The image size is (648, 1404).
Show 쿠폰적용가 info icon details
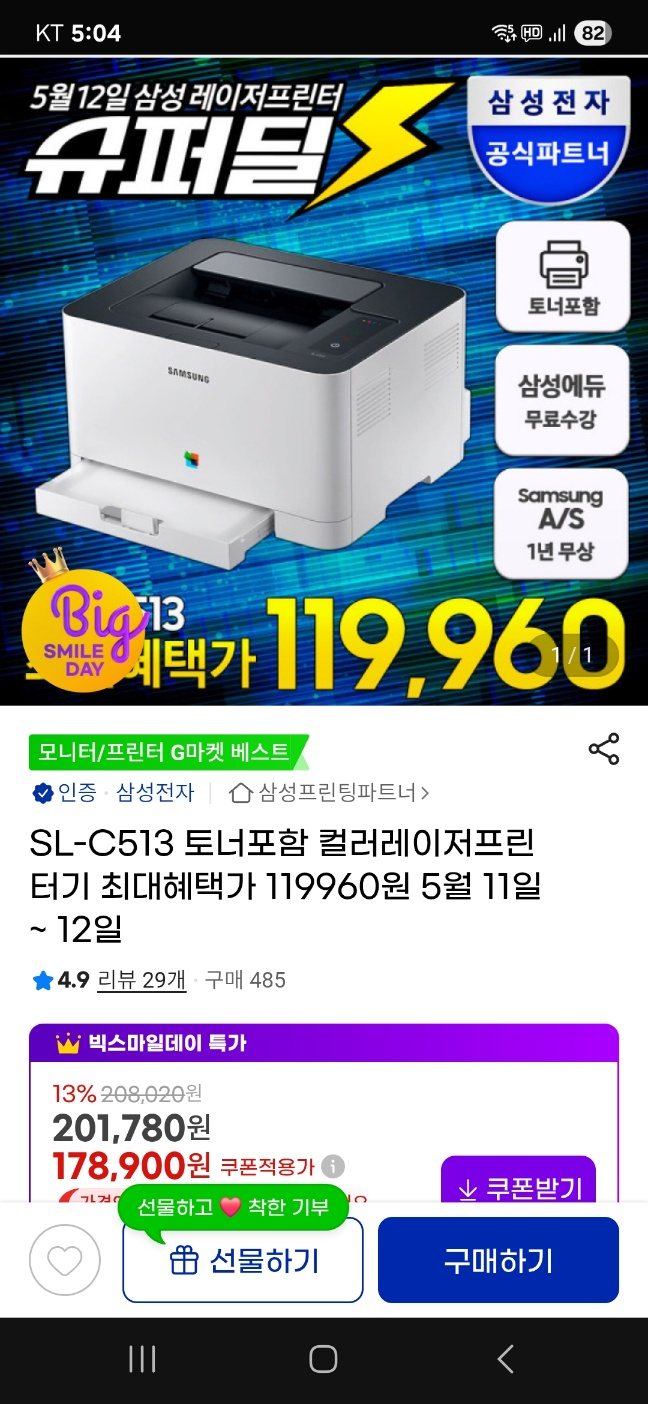pyautogui.click(x=333, y=1166)
